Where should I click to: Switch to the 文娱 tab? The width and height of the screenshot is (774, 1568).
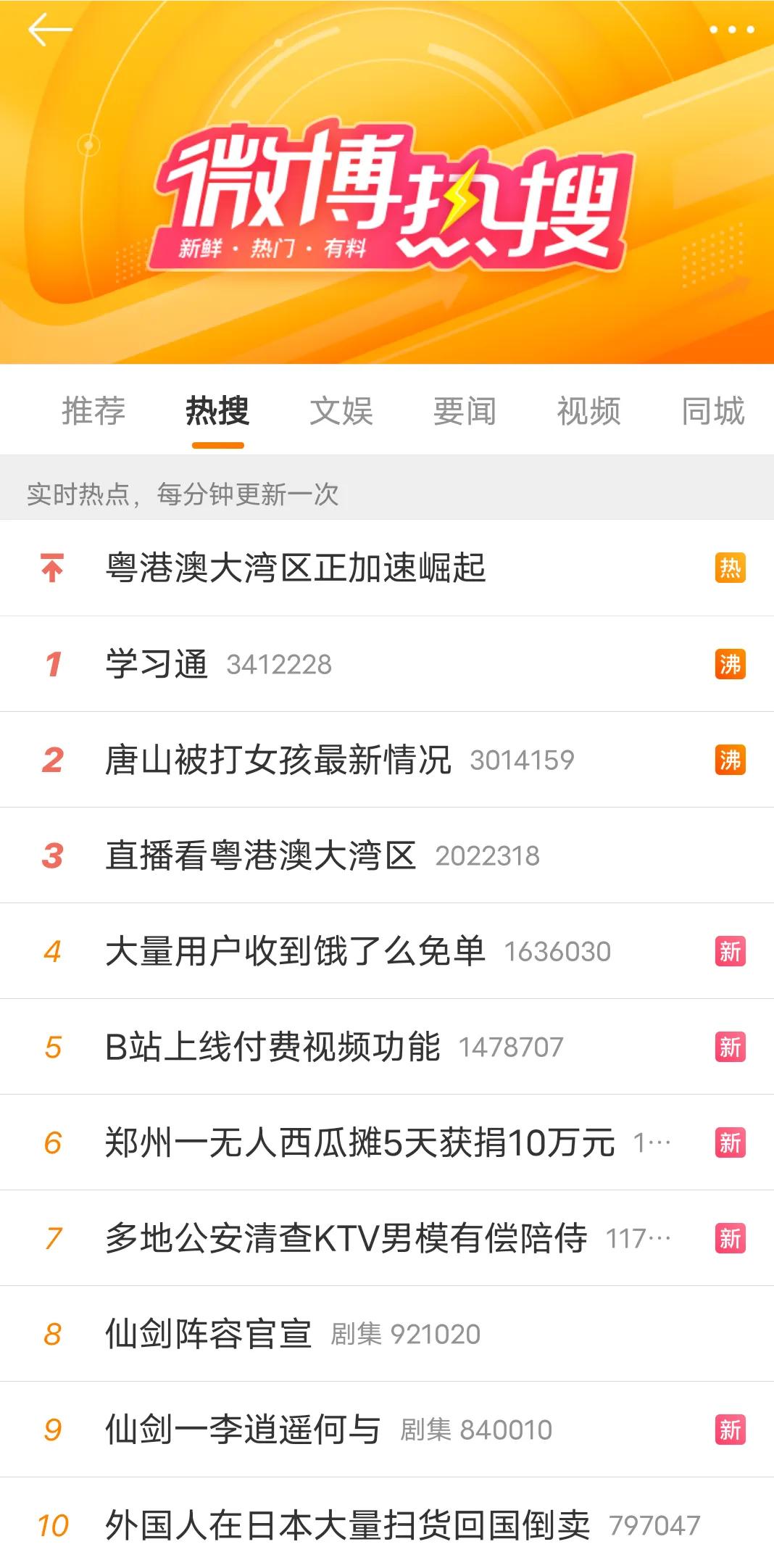click(x=341, y=412)
